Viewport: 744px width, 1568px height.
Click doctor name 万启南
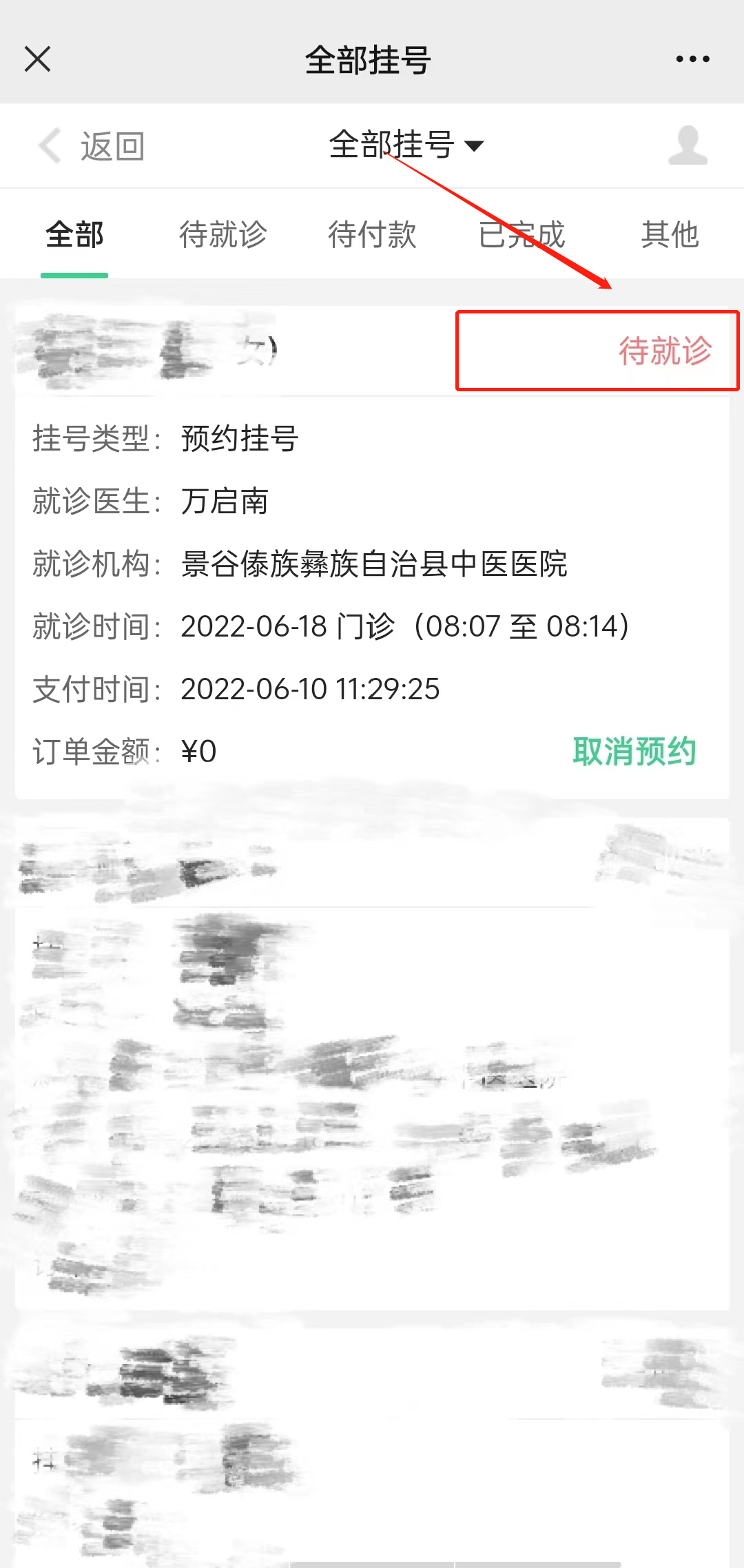pyautogui.click(x=227, y=502)
